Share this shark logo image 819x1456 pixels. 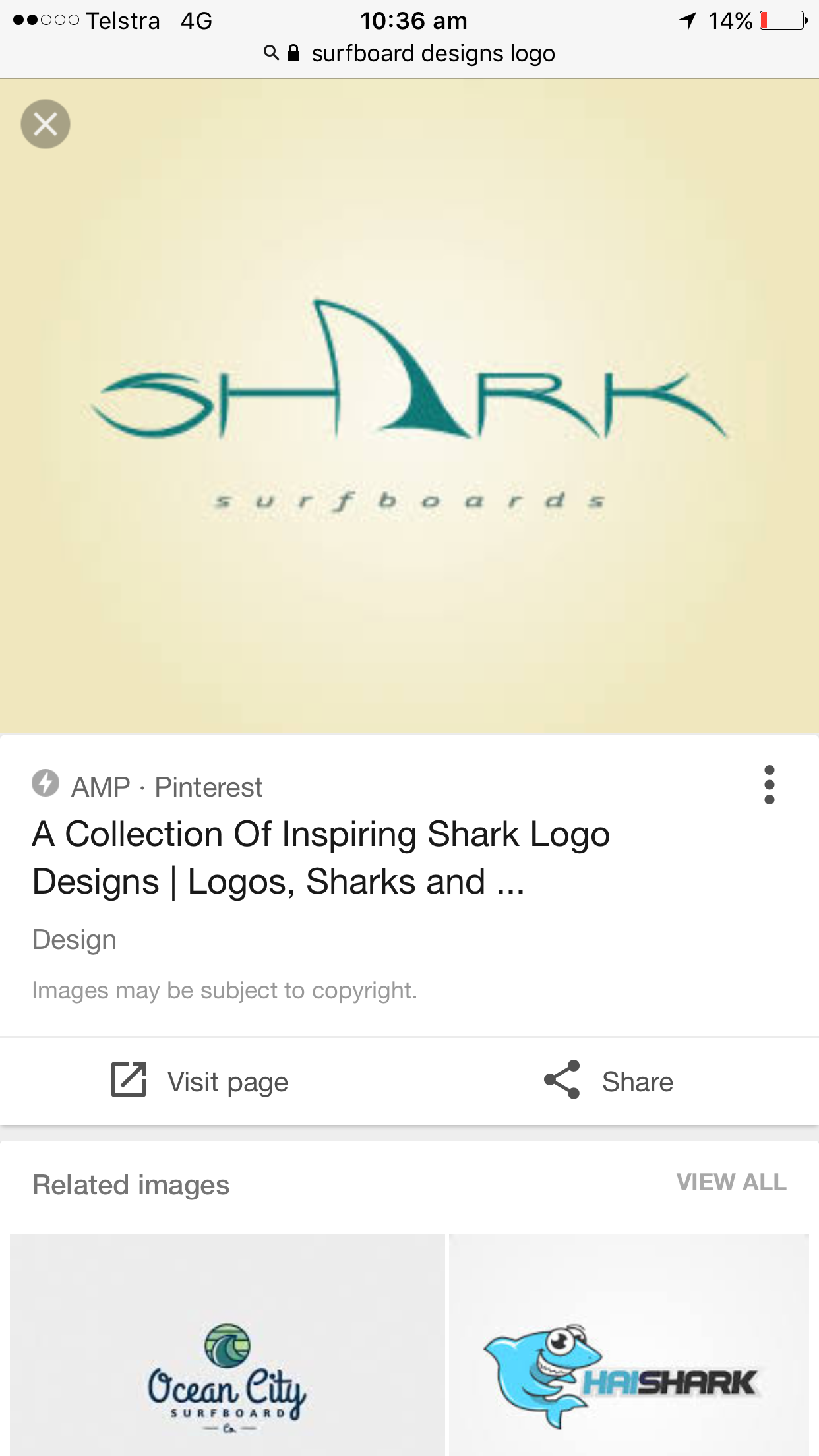608,1081
